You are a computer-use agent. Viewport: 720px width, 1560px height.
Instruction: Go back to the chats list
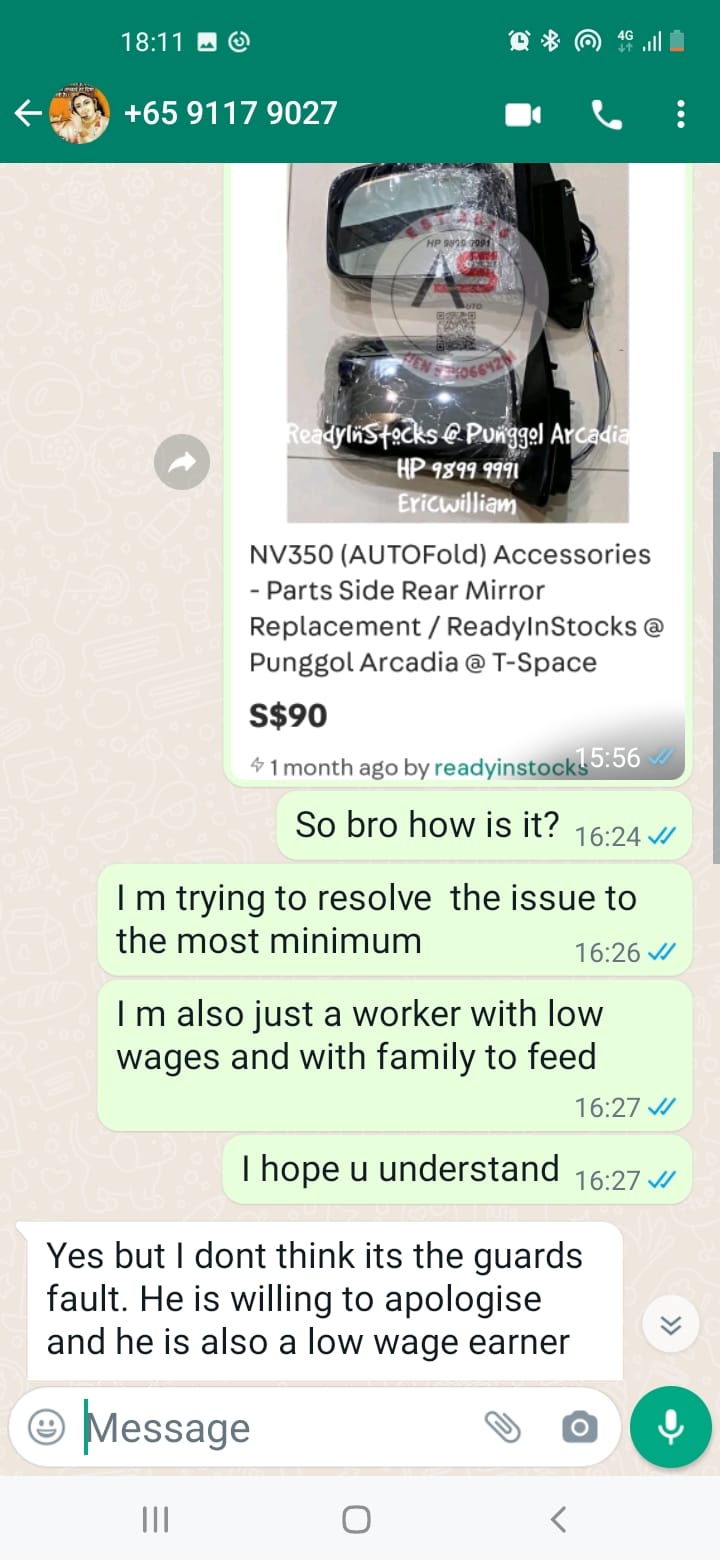(x=27, y=114)
